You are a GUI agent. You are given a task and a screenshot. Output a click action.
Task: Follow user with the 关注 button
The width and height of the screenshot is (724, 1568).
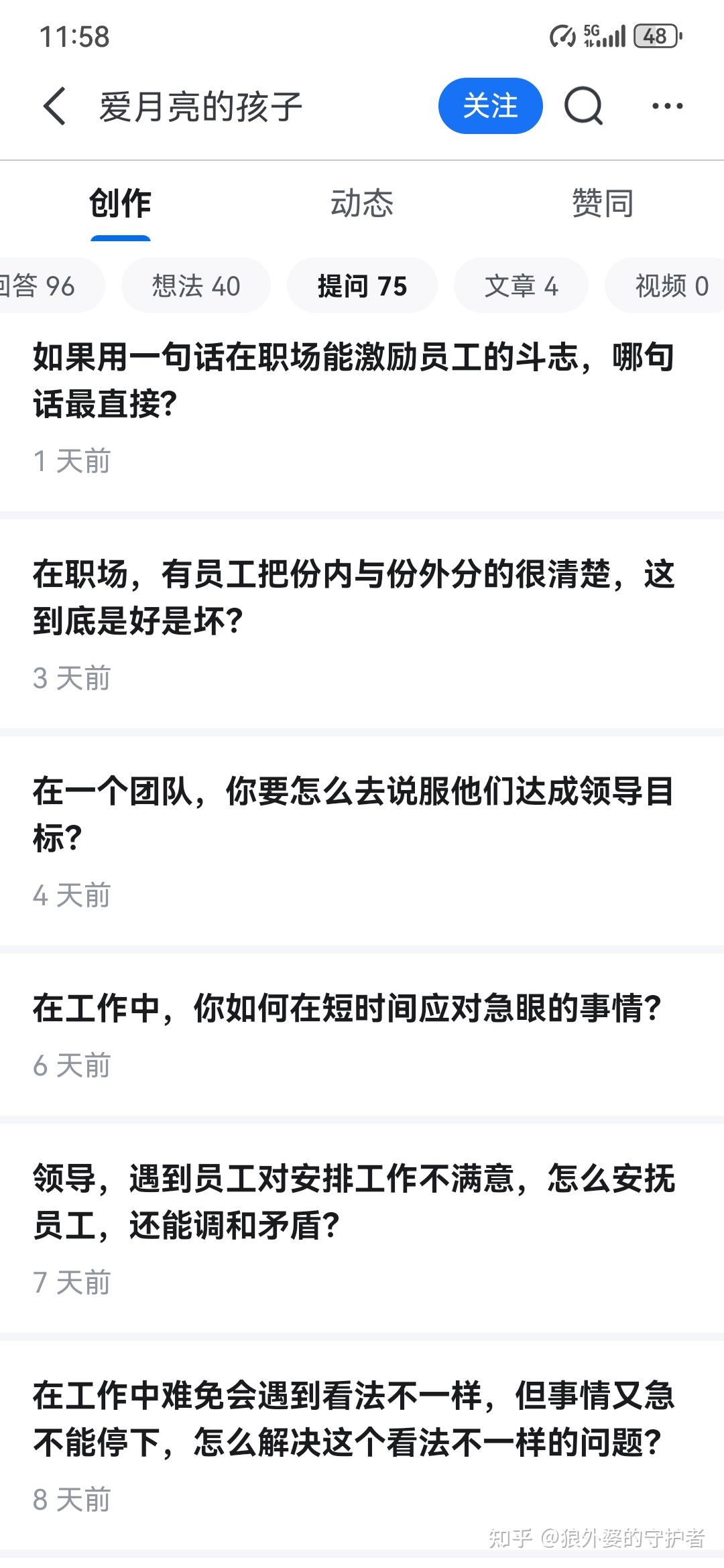click(490, 106)
